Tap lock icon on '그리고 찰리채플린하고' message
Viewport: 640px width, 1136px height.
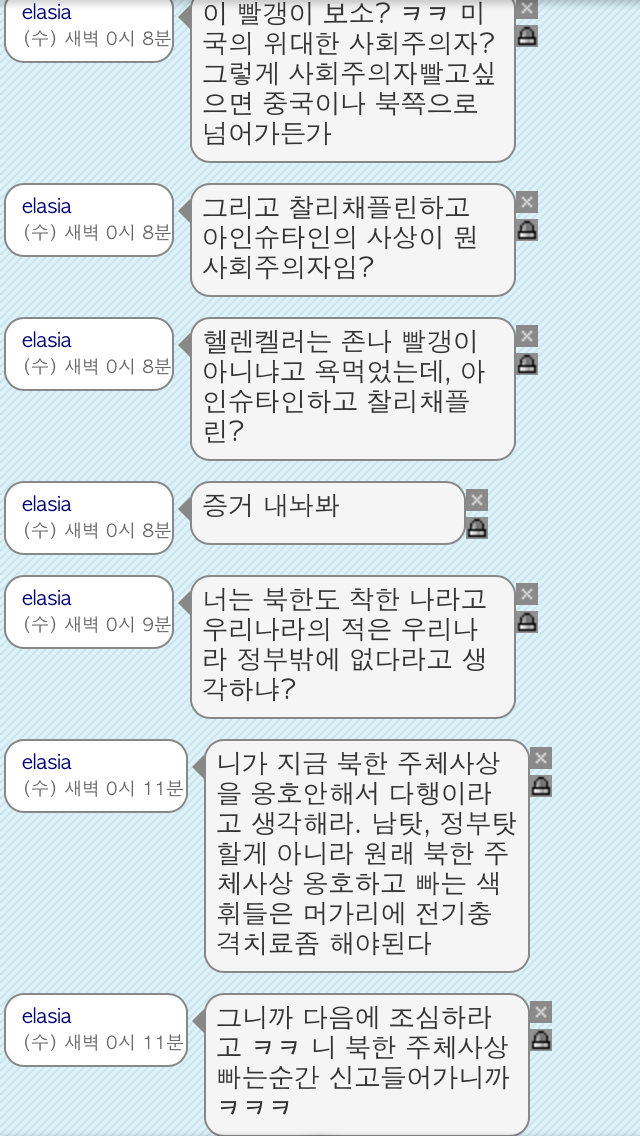526,230
